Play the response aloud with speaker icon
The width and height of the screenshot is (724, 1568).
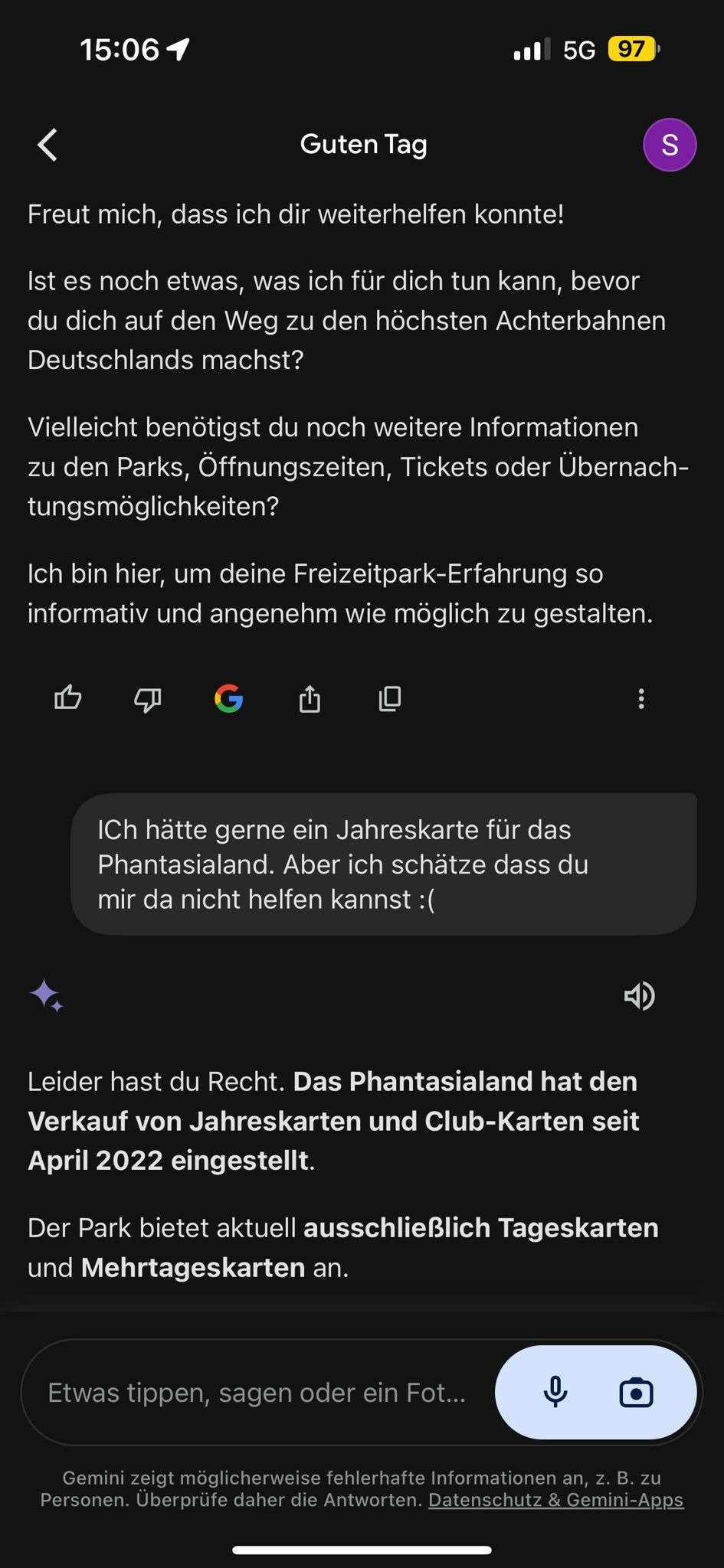click(639, 995)
